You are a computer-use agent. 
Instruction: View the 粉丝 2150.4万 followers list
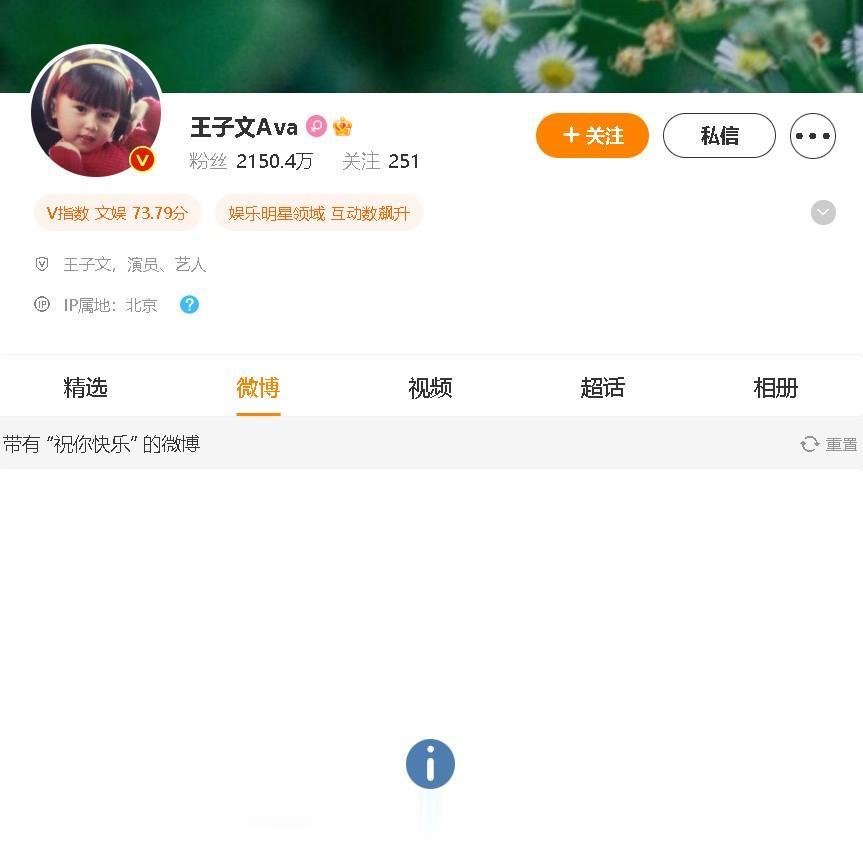point(251,161)
